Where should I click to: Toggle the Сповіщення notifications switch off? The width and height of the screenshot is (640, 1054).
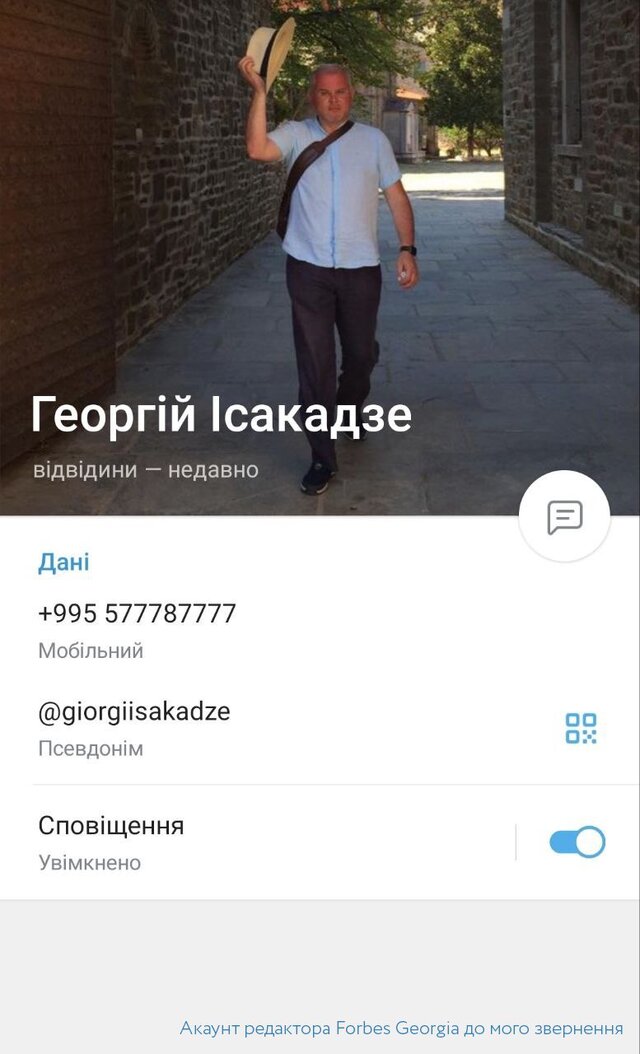[577, 842]
